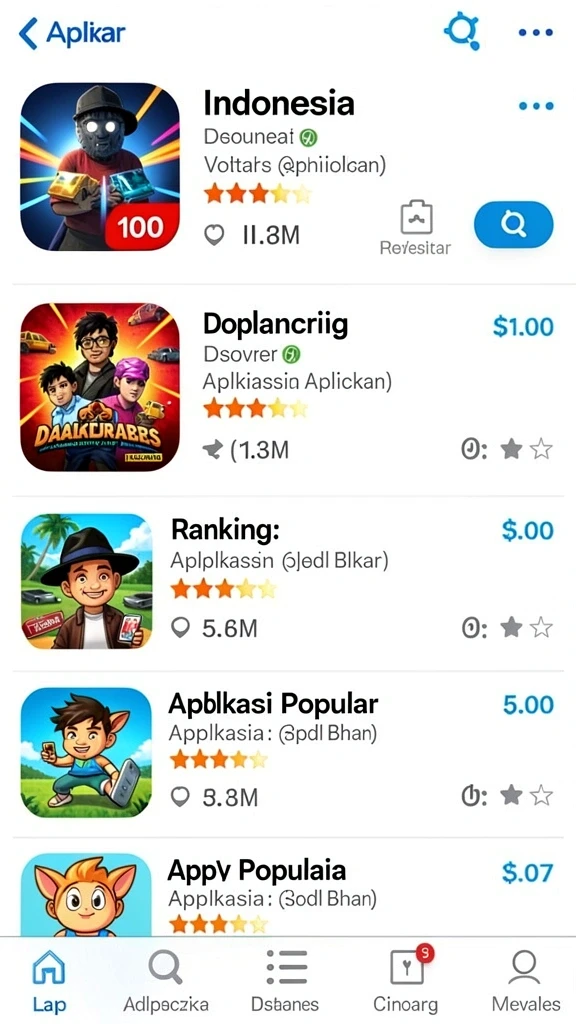
Task: Open the Apblkasi Popular app listing
Action: (x=288, y=754)
